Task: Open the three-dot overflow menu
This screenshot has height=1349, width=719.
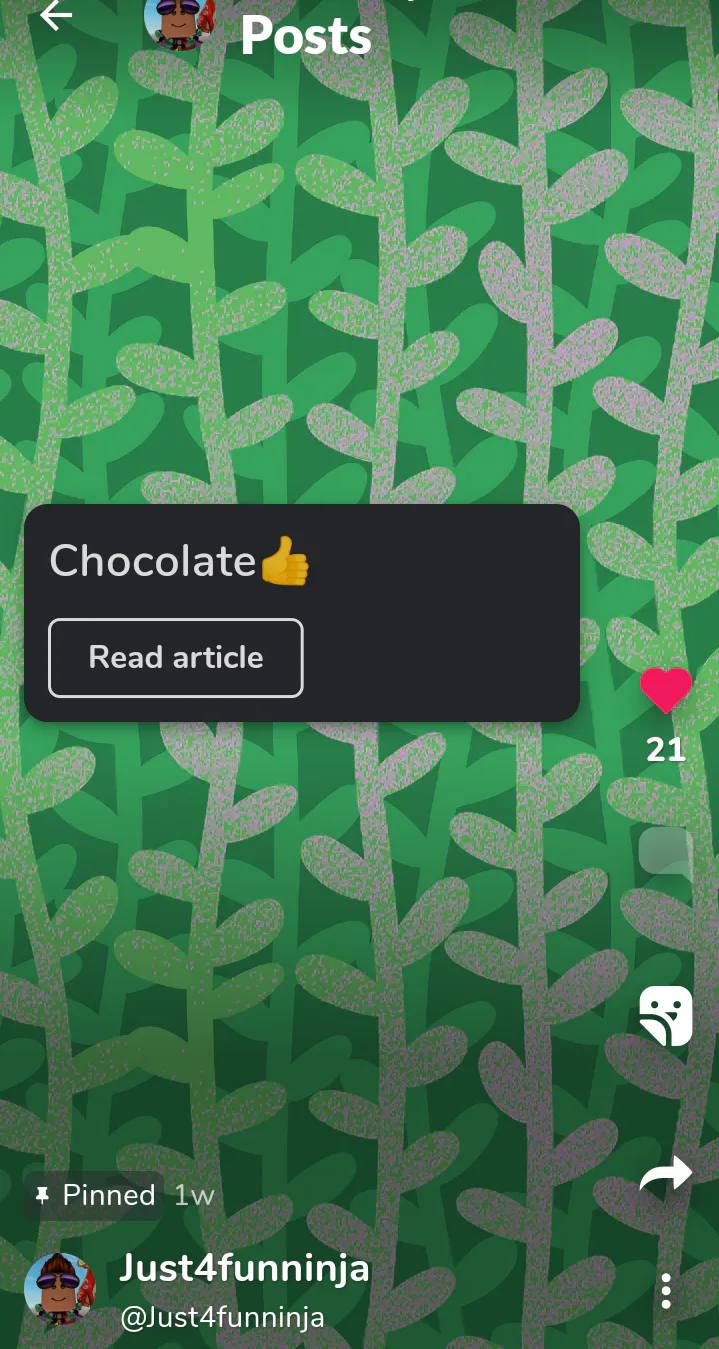Action: pos(666,1291)
